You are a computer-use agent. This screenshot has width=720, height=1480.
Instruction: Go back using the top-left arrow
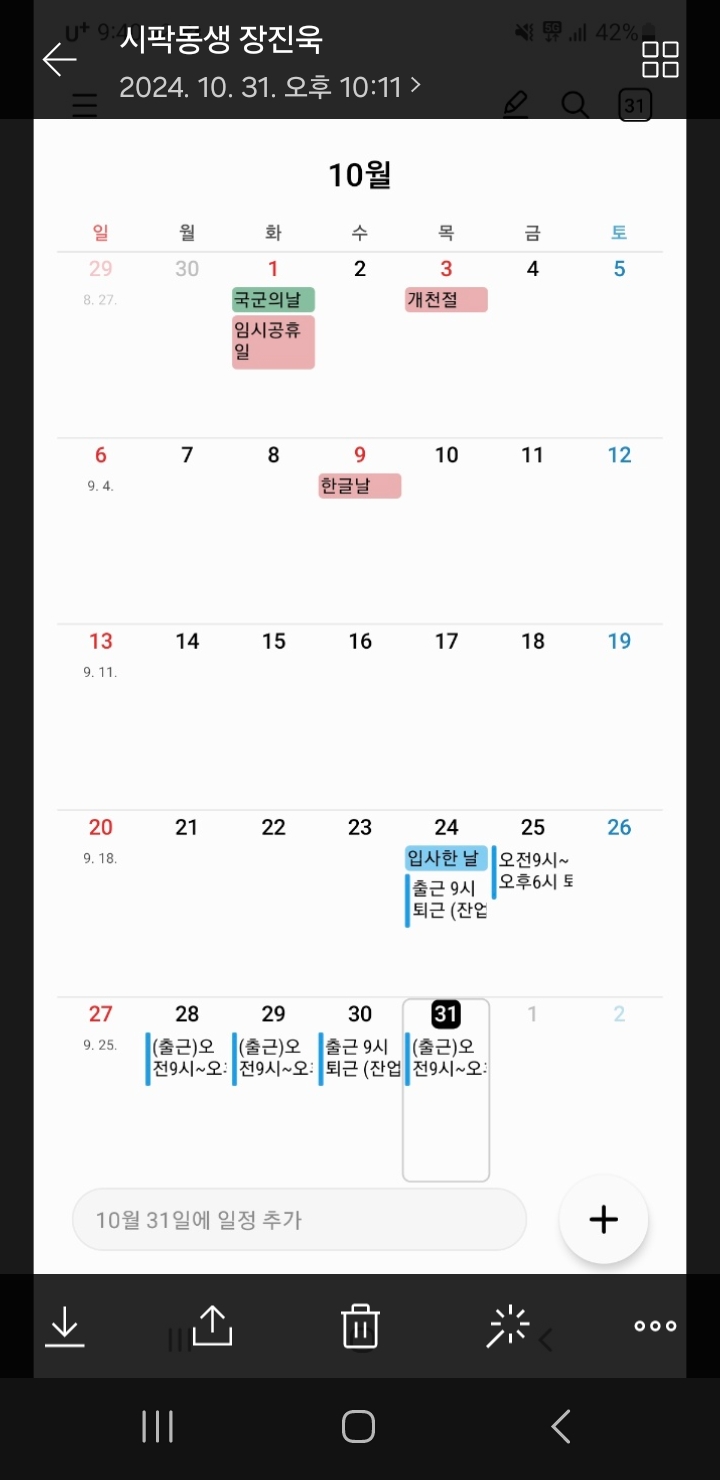pos(60,60)
